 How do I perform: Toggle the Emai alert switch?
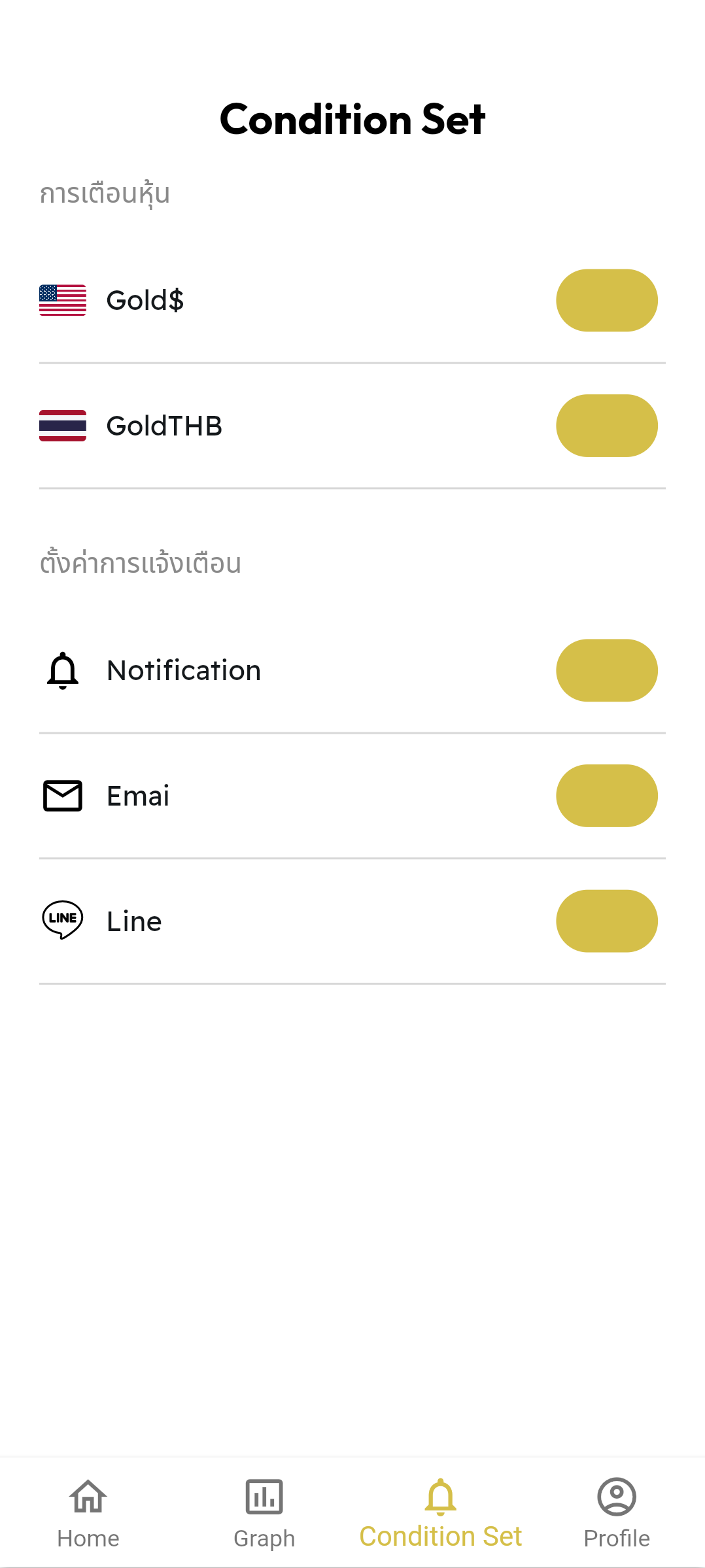[x=606, y=796]
